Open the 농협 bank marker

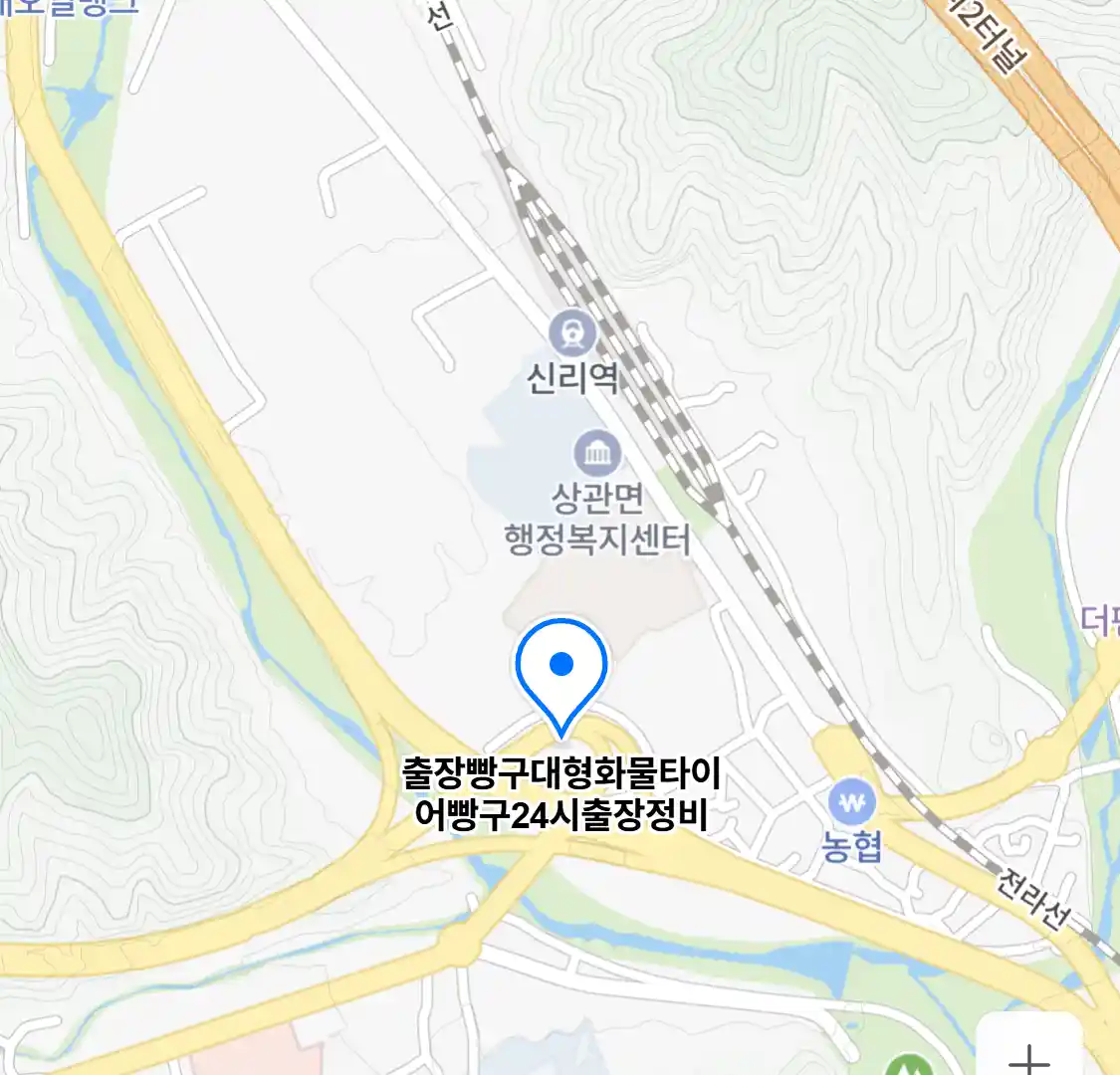852,802
